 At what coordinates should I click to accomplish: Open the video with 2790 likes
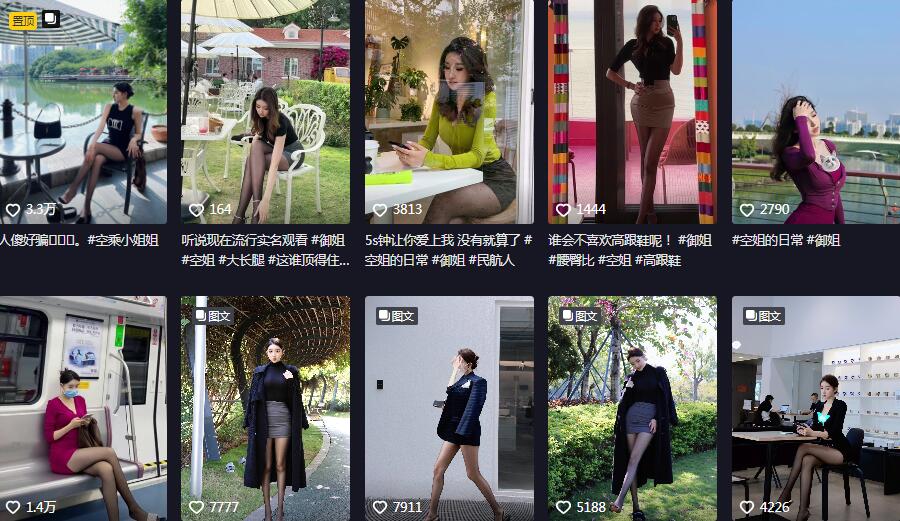tap(815, 110)
